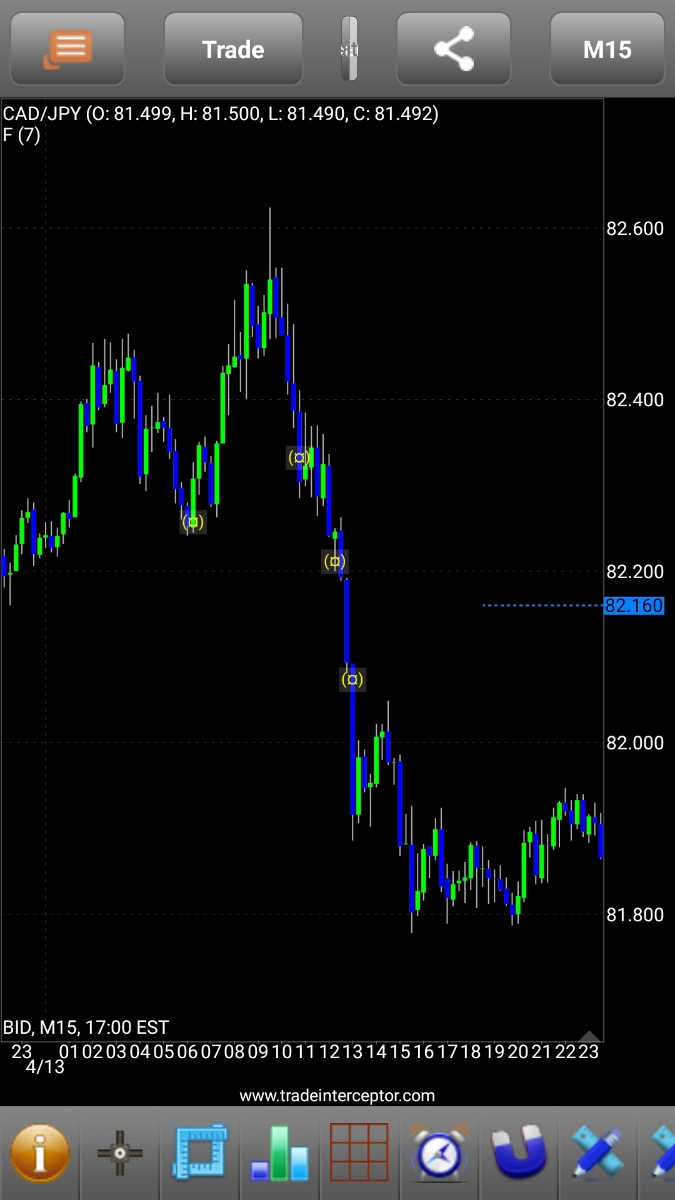675x1200 pixels.
Task: Share this CAD/JPY chart
Action: pyautogui.click(x=455, y=49)
